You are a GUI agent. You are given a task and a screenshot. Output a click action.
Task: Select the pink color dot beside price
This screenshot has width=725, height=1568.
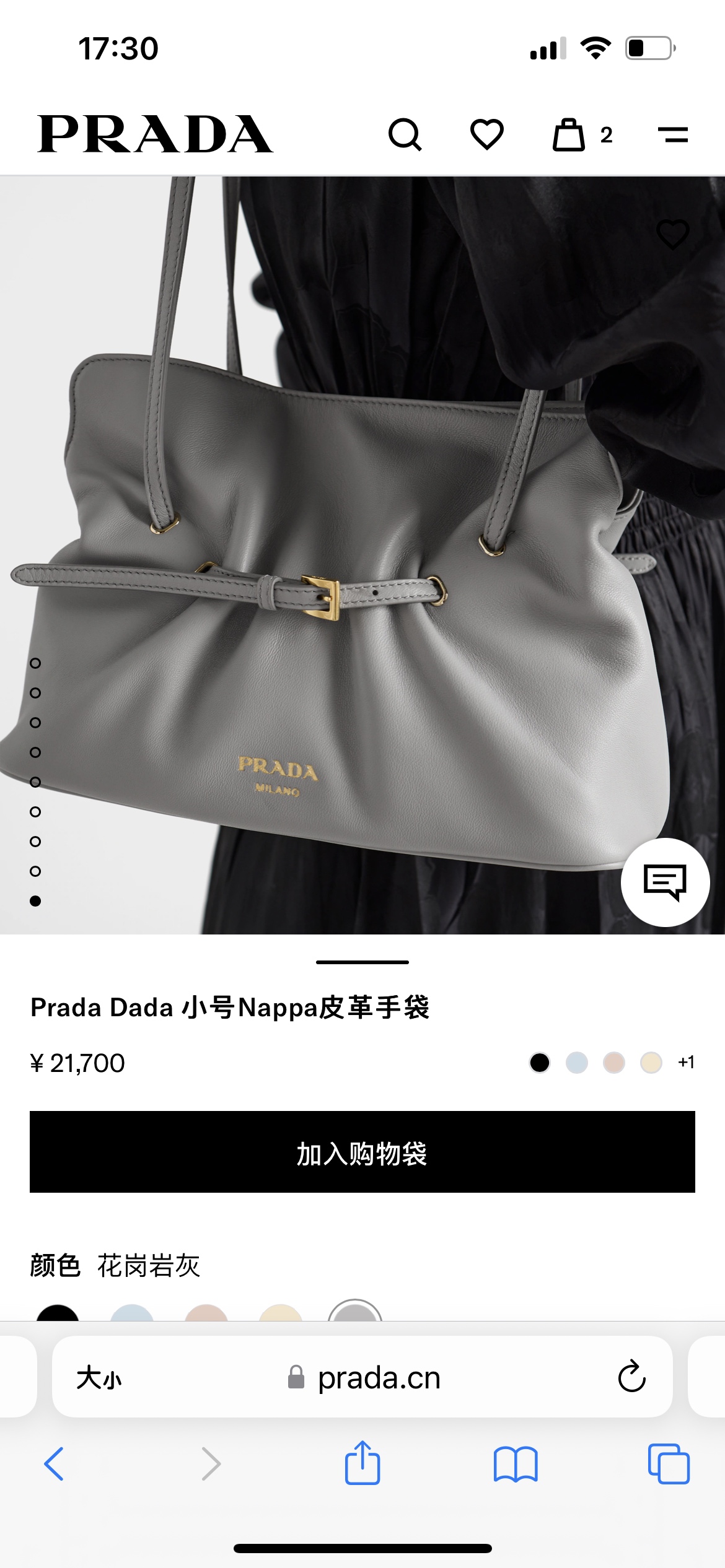614,1063
